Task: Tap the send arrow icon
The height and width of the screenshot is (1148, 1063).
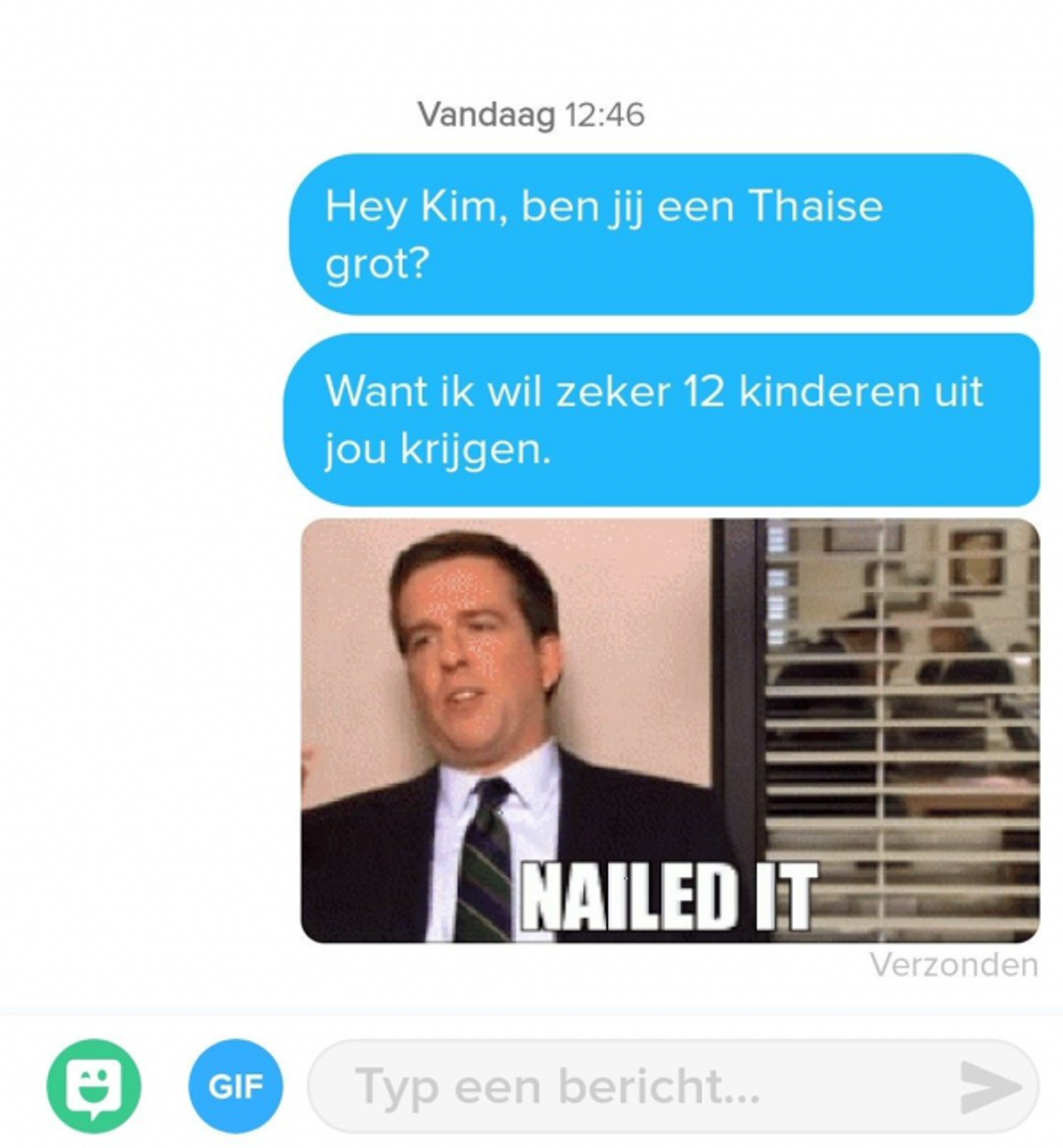Action: 990,1086
